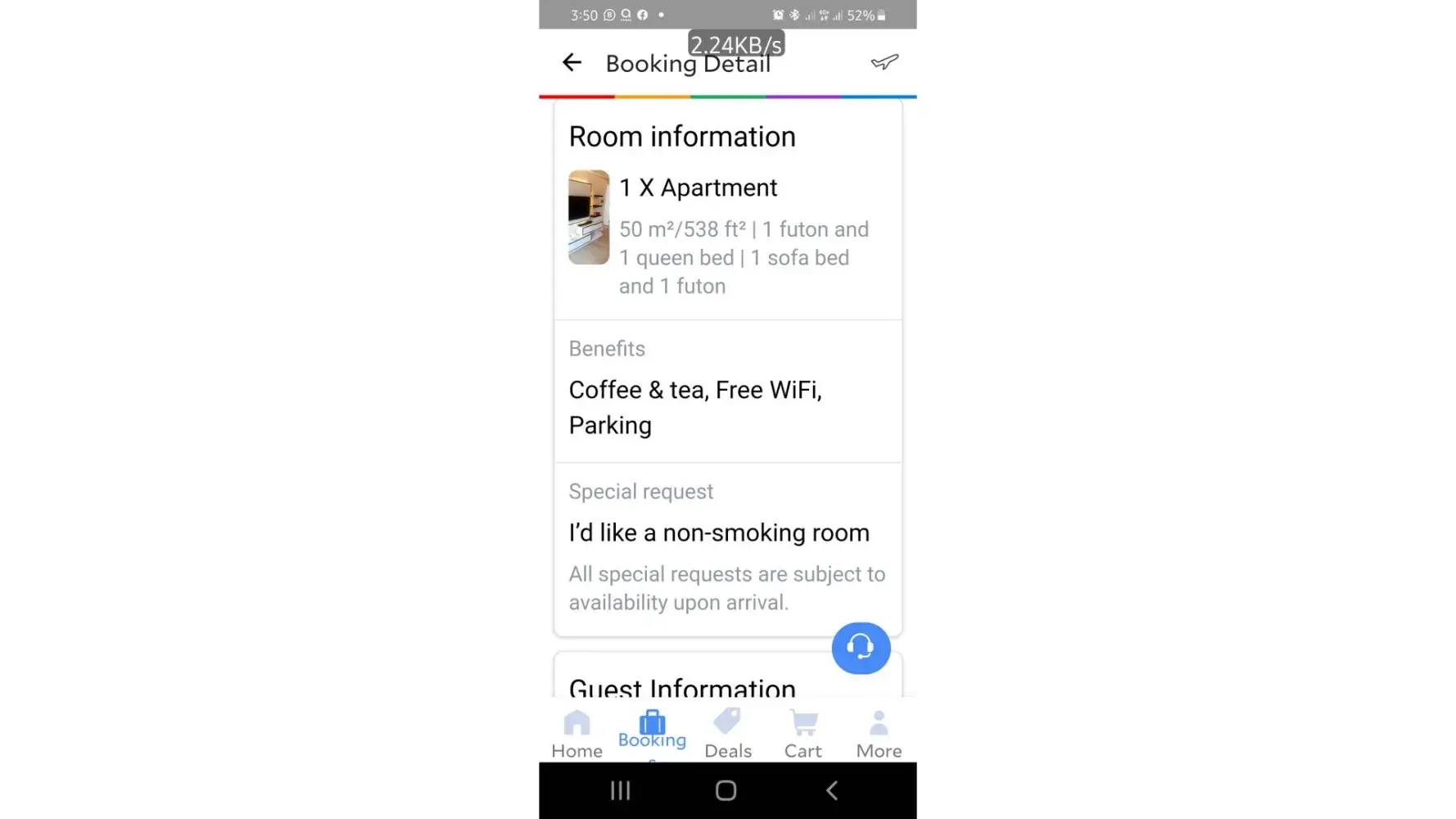
Task: Open system recent apps
Action: click(621, 790)
